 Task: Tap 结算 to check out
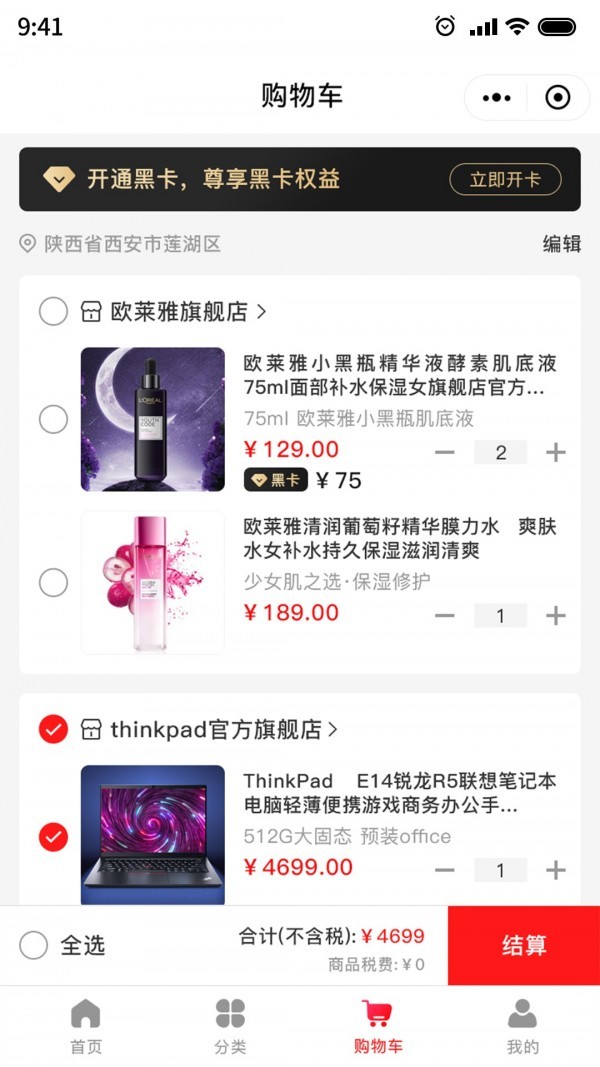coord(524,946)
